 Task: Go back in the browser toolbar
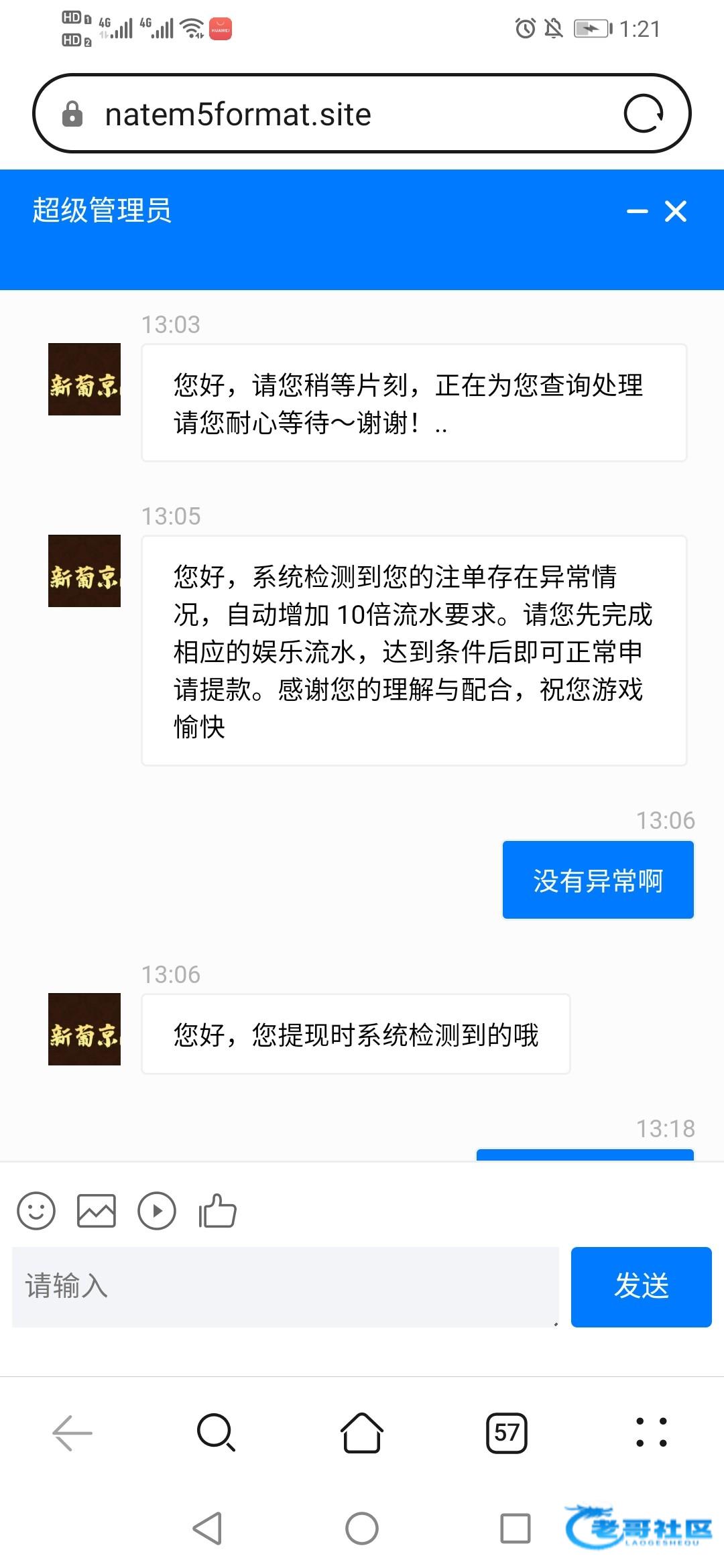point(72,1433)
